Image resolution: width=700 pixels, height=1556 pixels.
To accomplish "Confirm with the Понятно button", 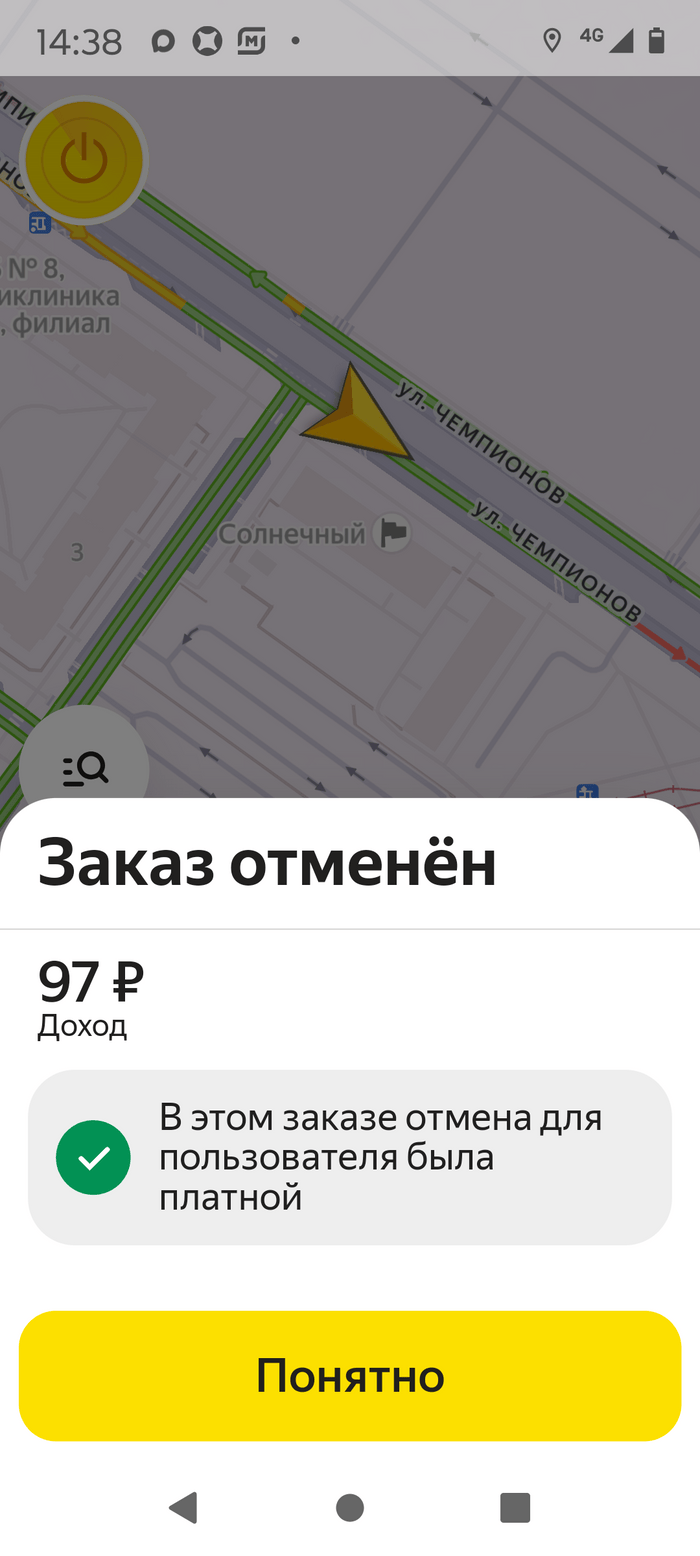I will pos(350,1376).
